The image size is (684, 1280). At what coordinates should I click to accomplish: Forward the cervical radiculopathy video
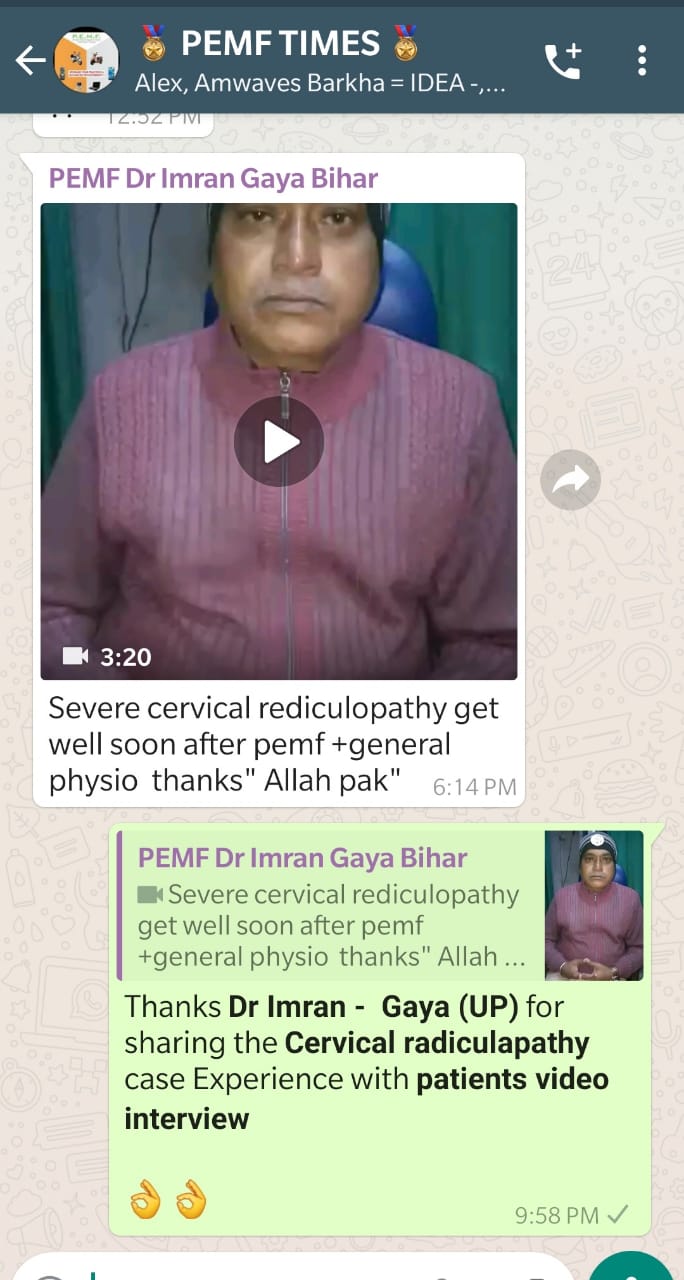coord(570,481)
